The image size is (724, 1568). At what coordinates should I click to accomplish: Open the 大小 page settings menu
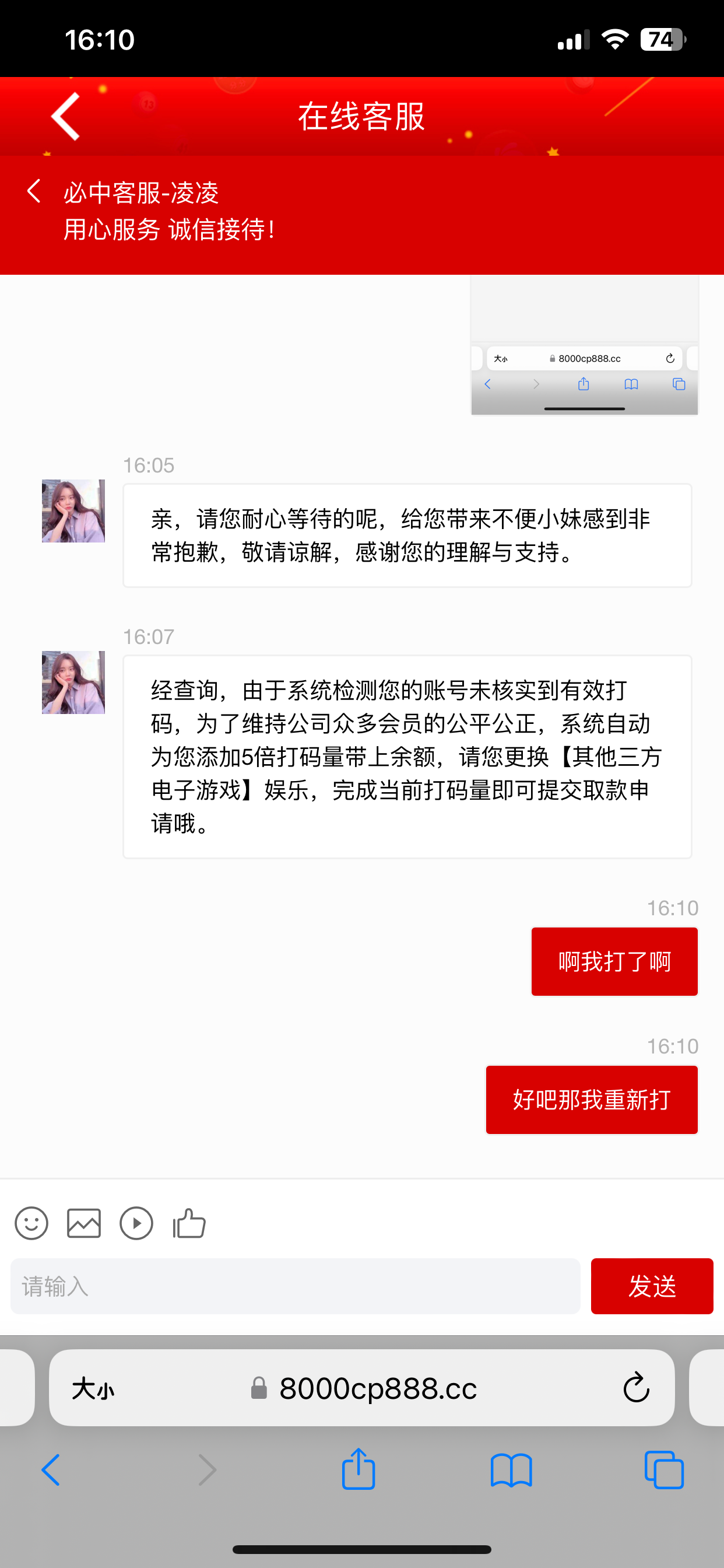[93, 1389]
